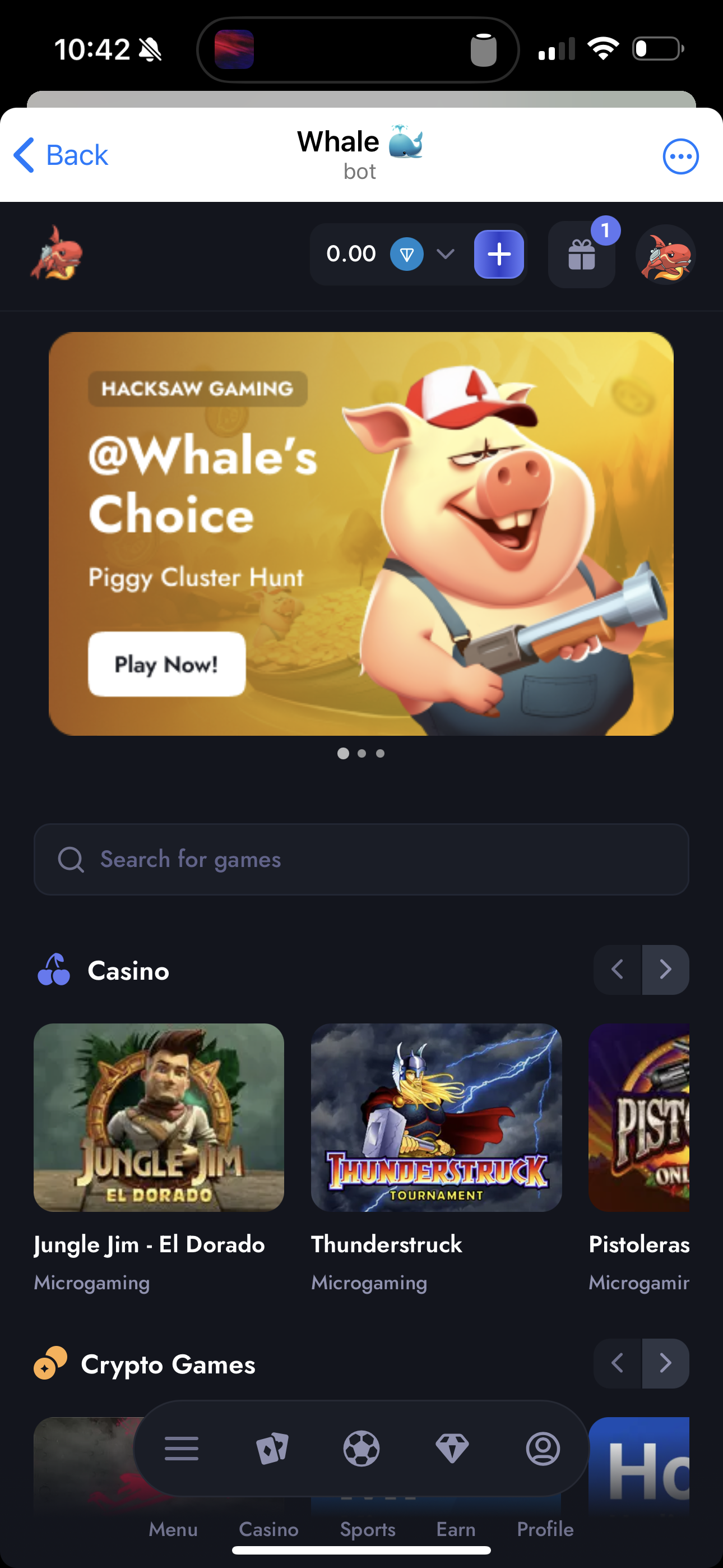Show previous Casino games with left arrow
723x1568 pixels.
617,969
